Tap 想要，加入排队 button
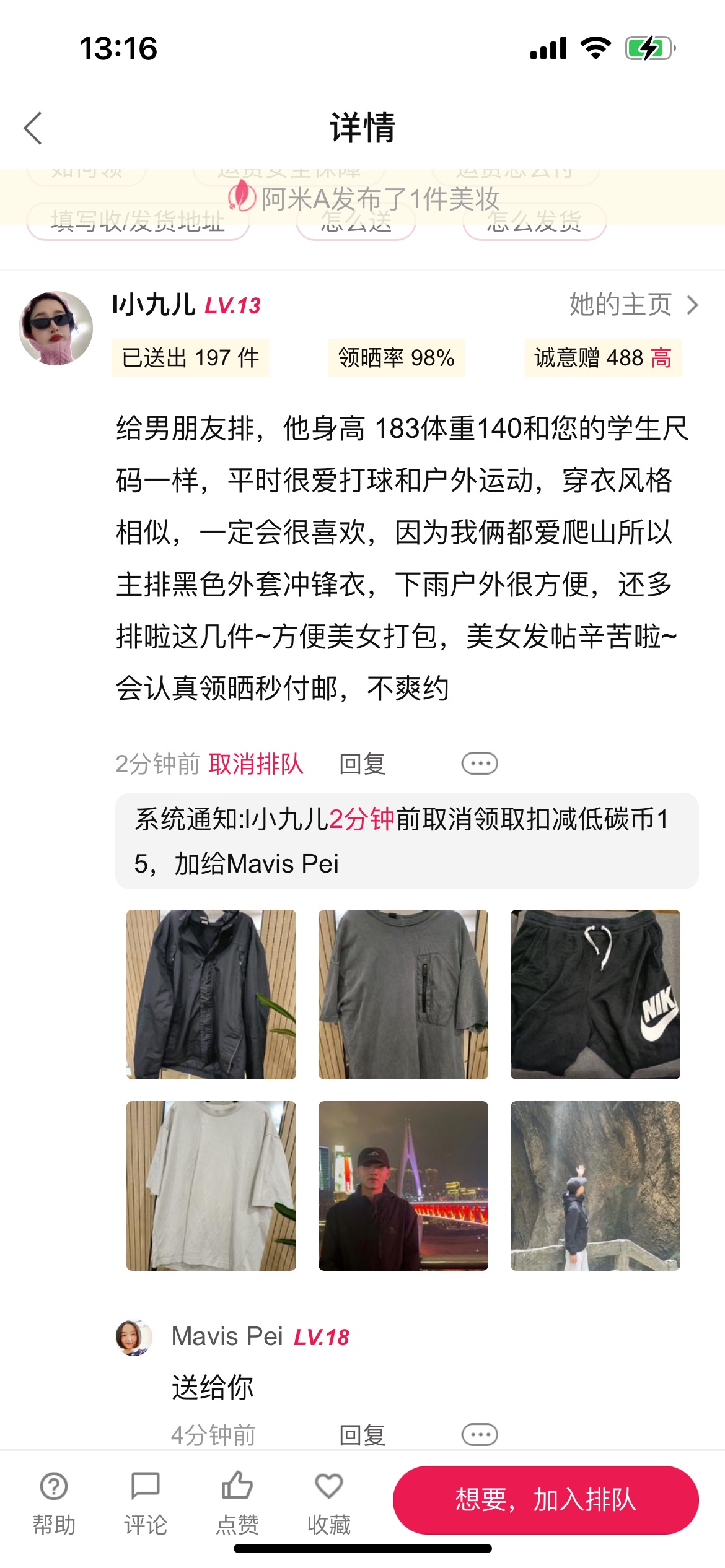The height and width of the screenshot is (1568, 725). tap(546, 1500)
